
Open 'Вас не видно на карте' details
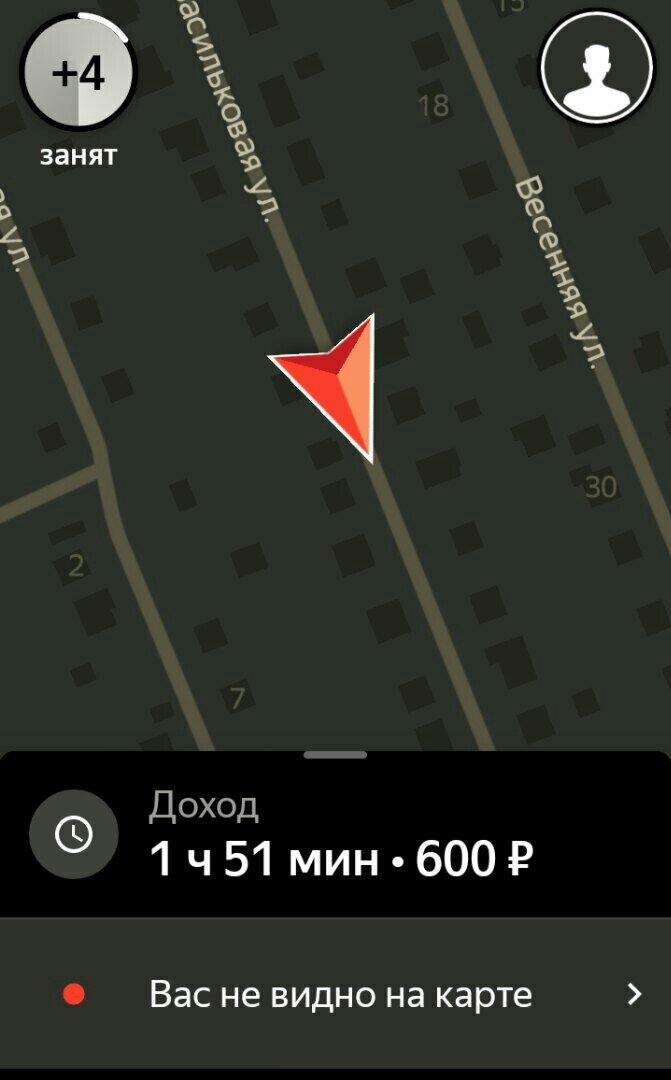[336, 994]
